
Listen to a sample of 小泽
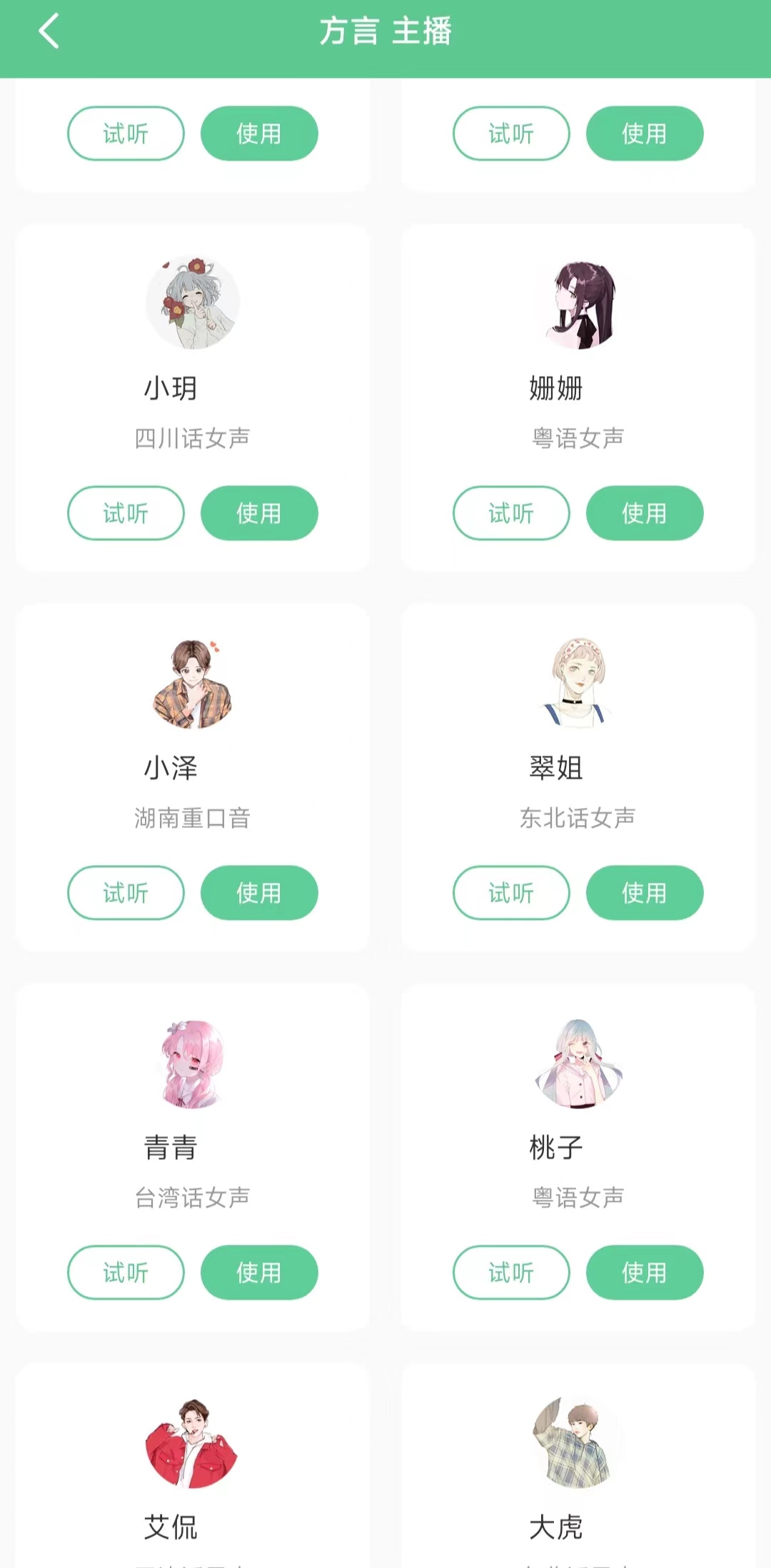pos(126,893)
